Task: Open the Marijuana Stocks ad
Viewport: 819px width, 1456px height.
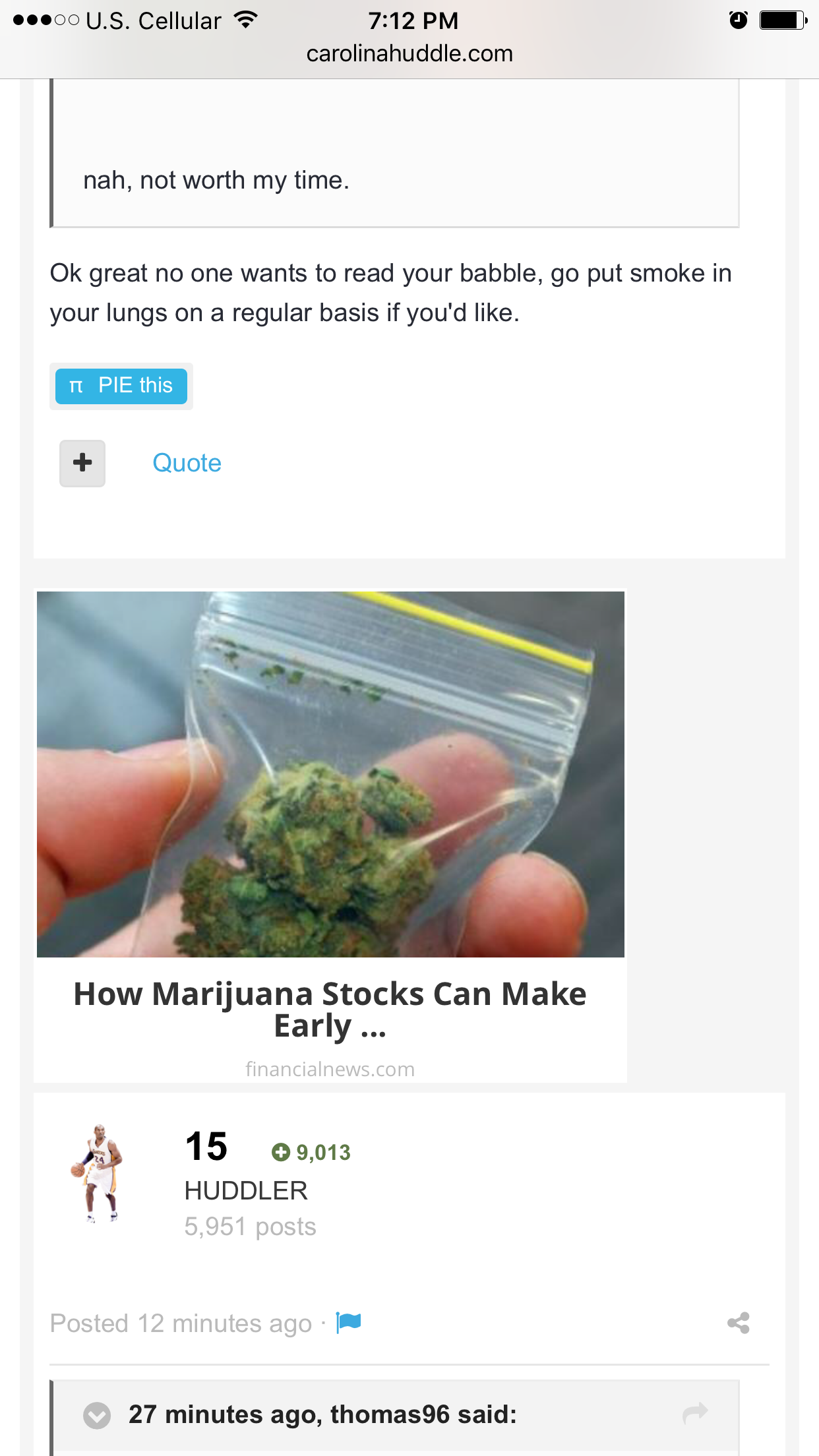Action: pyautogui.click(x=330, y=835)
